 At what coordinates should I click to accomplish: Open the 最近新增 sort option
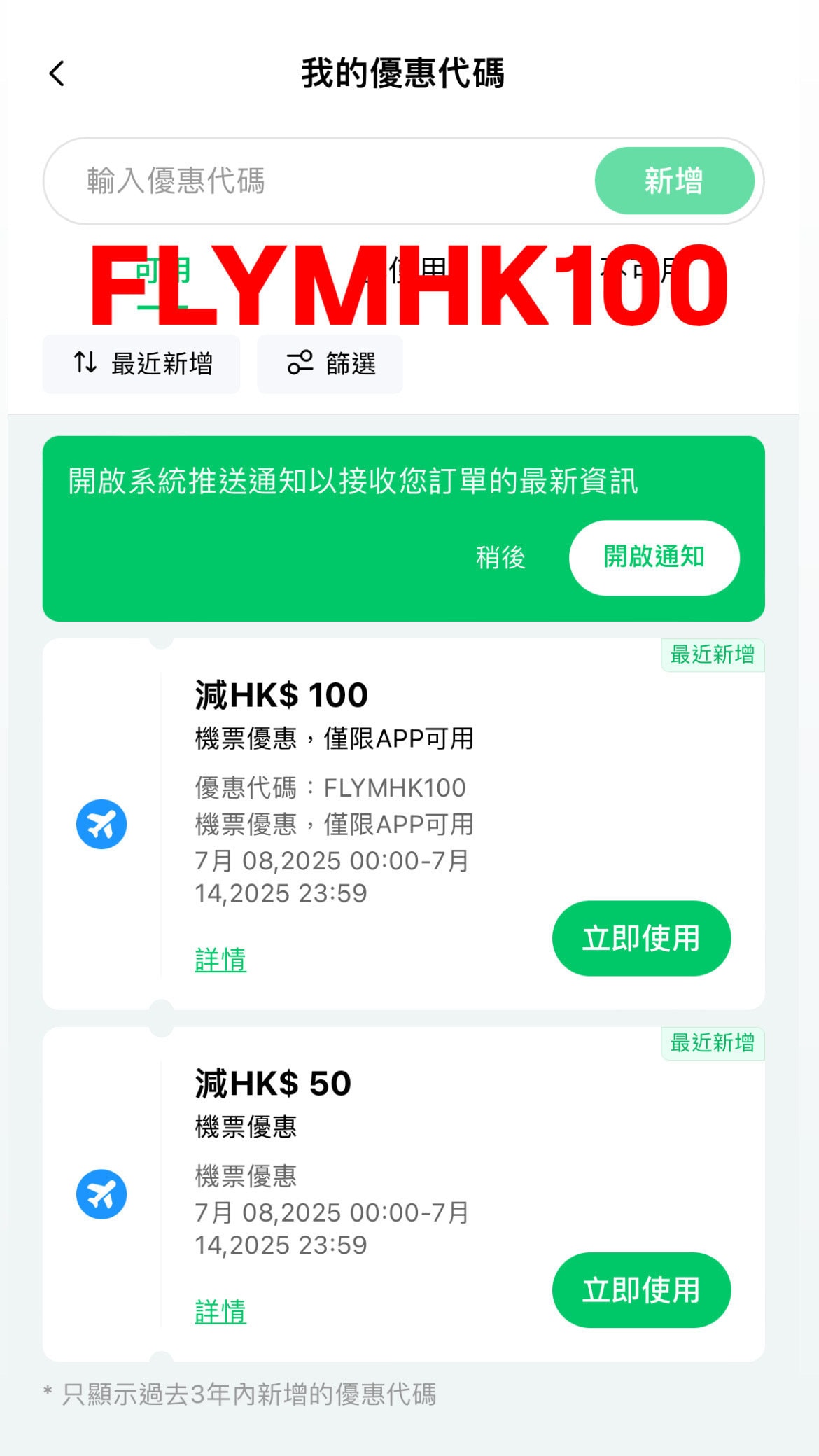tap(142, 364)
